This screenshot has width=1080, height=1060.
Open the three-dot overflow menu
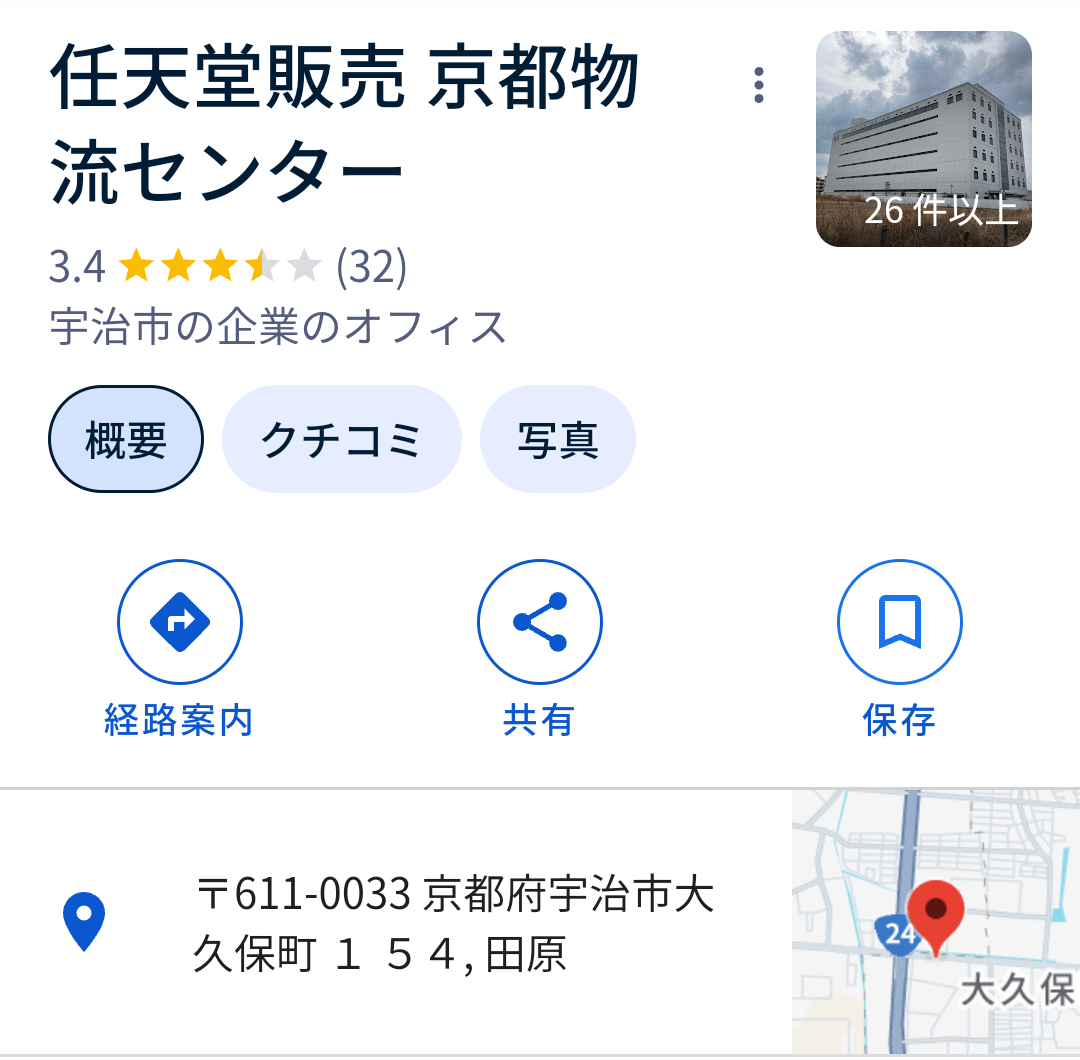point(759,86)
